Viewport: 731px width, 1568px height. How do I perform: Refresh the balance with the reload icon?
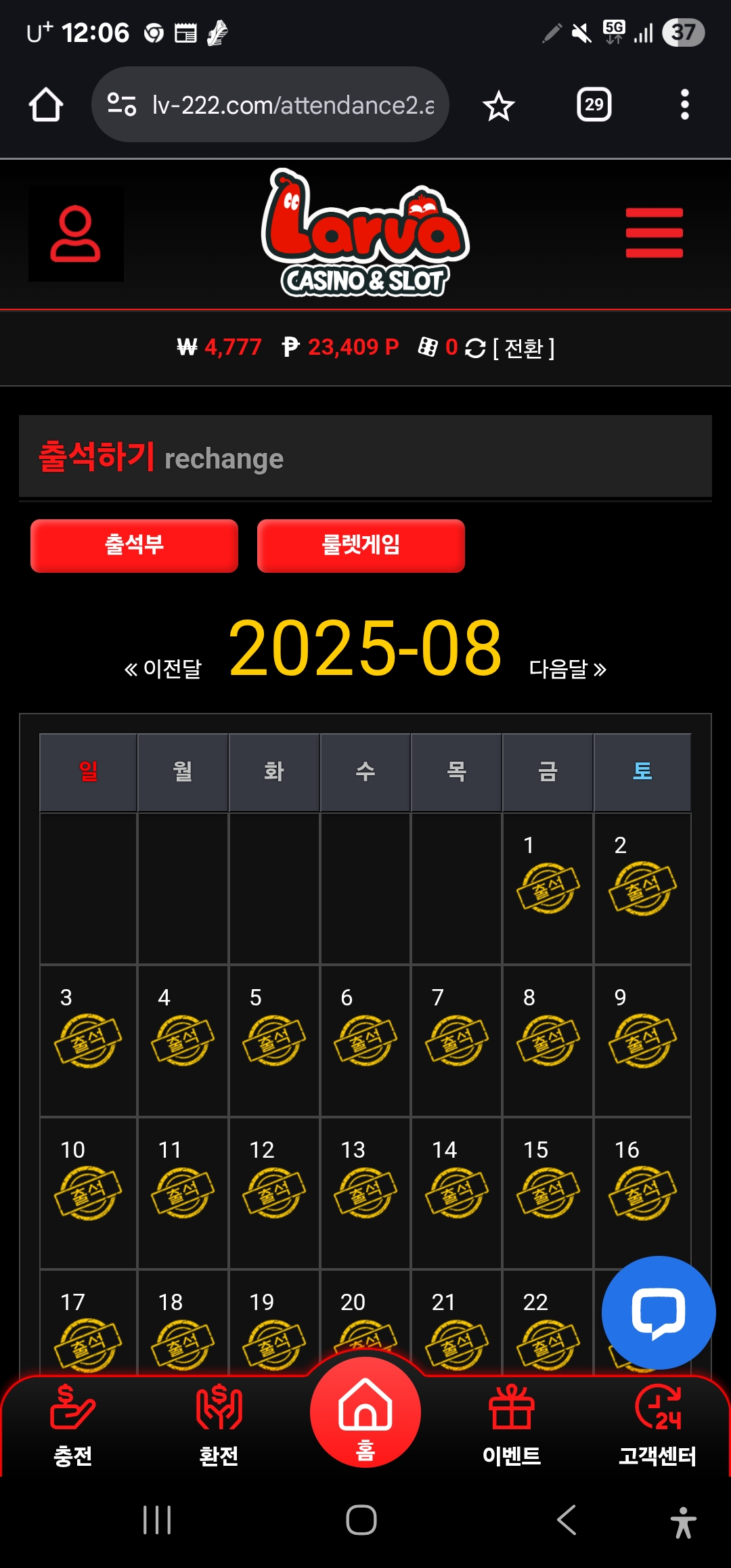pyautogui.click(x=475, y=348)
